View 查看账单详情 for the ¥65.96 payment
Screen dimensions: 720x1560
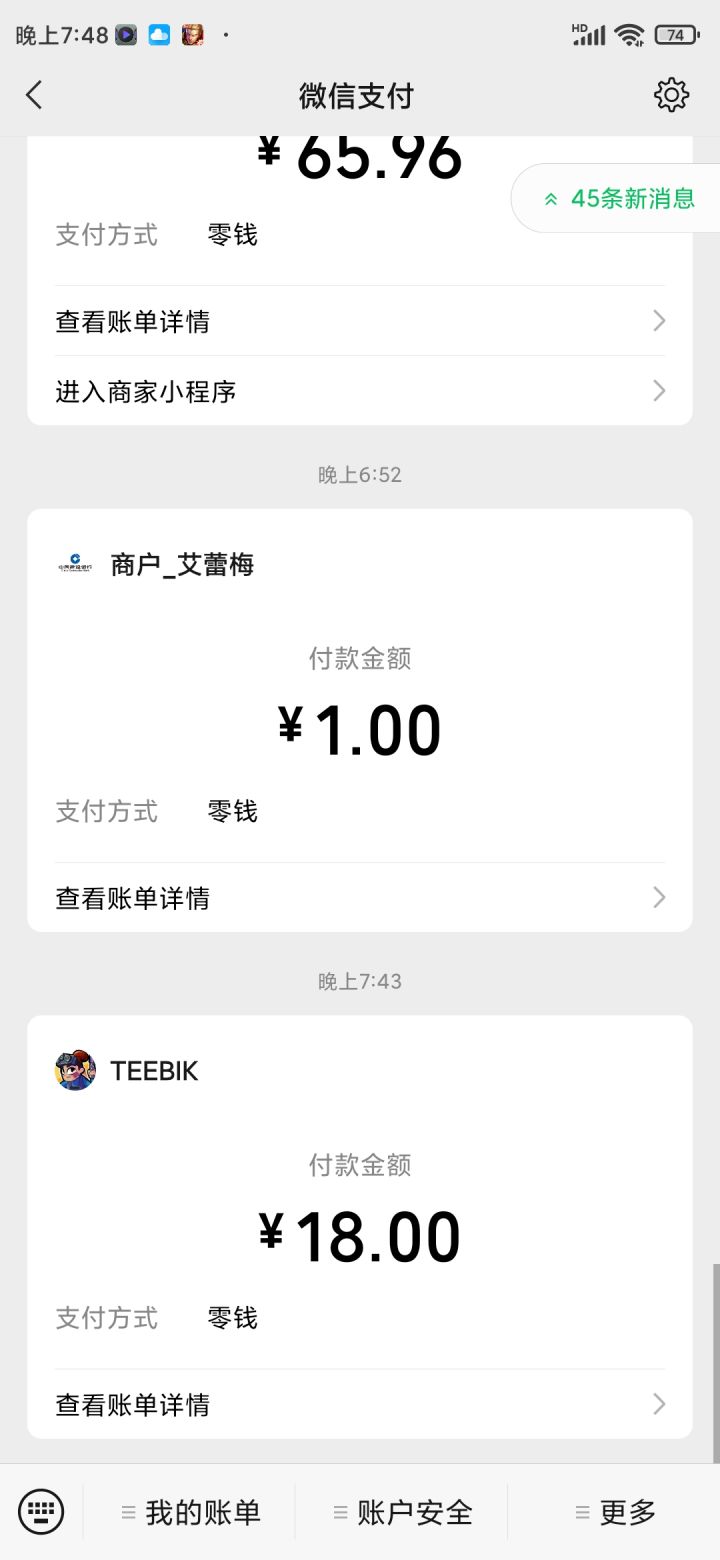coord(360,321)
